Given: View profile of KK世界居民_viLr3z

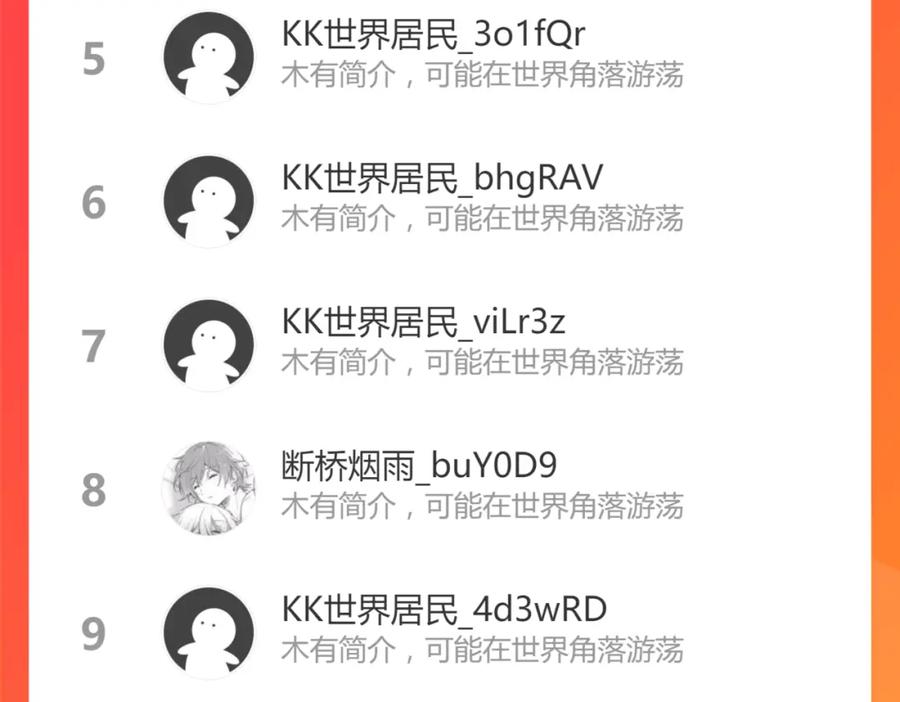Looking at the screenshot, I should tap(450, 345).
